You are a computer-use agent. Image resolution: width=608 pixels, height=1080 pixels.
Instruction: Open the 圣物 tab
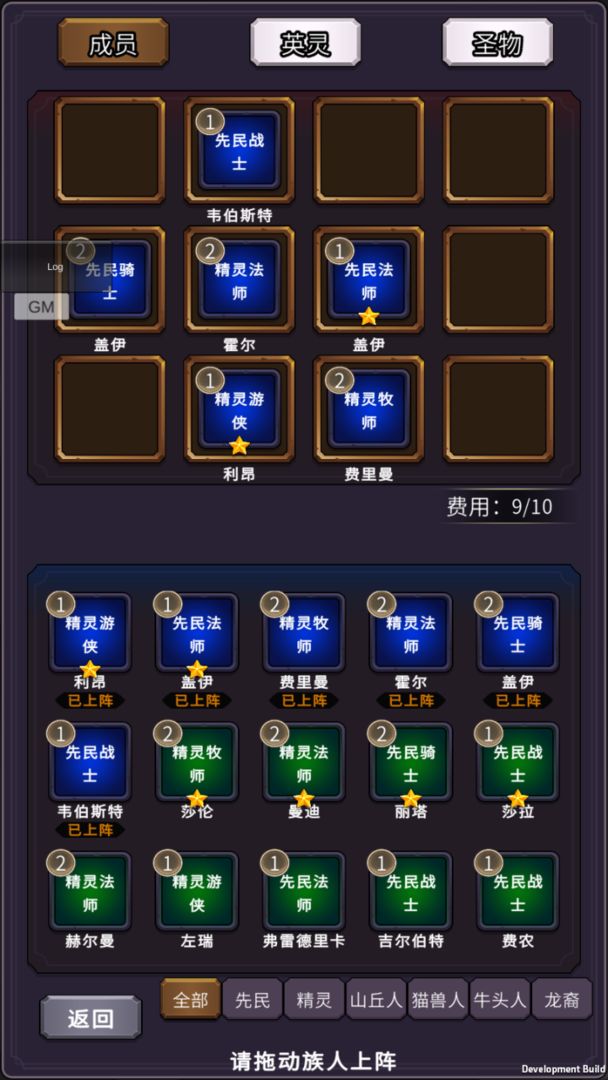pyautogui.click(x=497, y=43)
